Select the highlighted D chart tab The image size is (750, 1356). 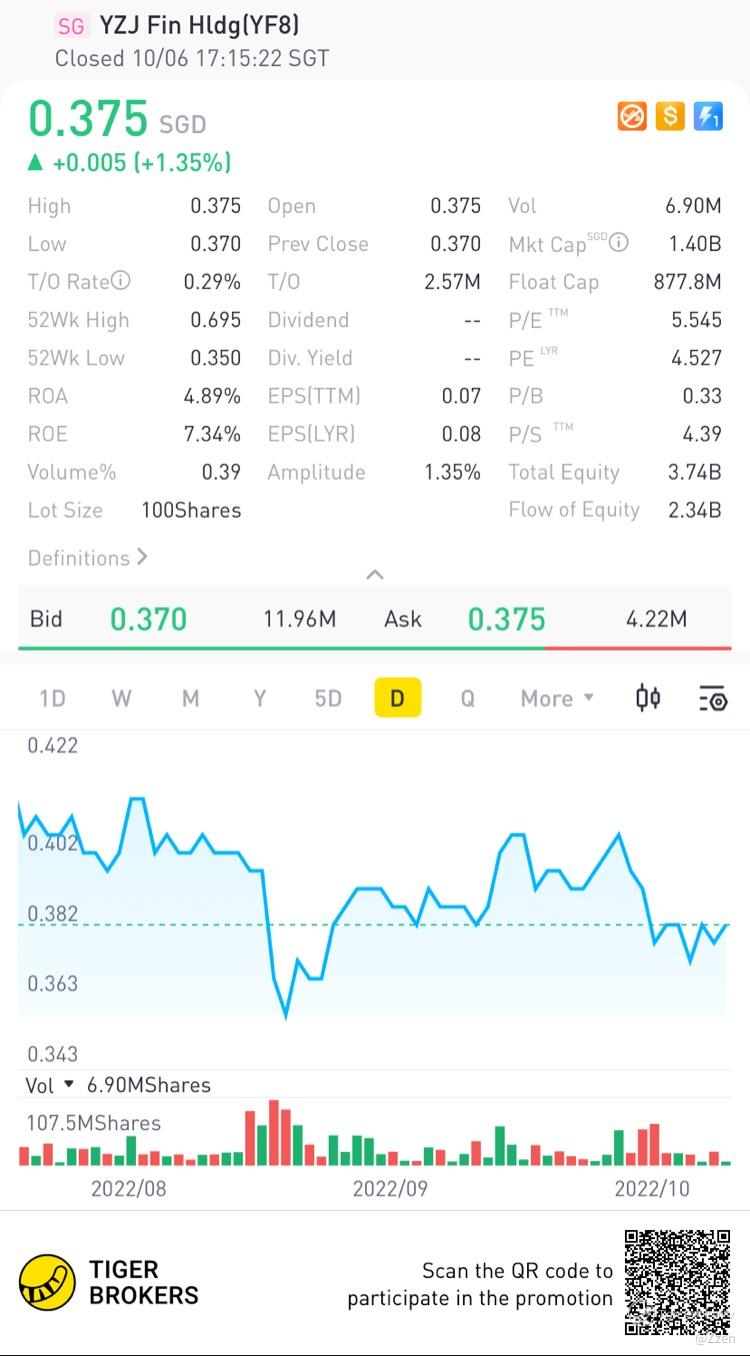click(397, 698)
